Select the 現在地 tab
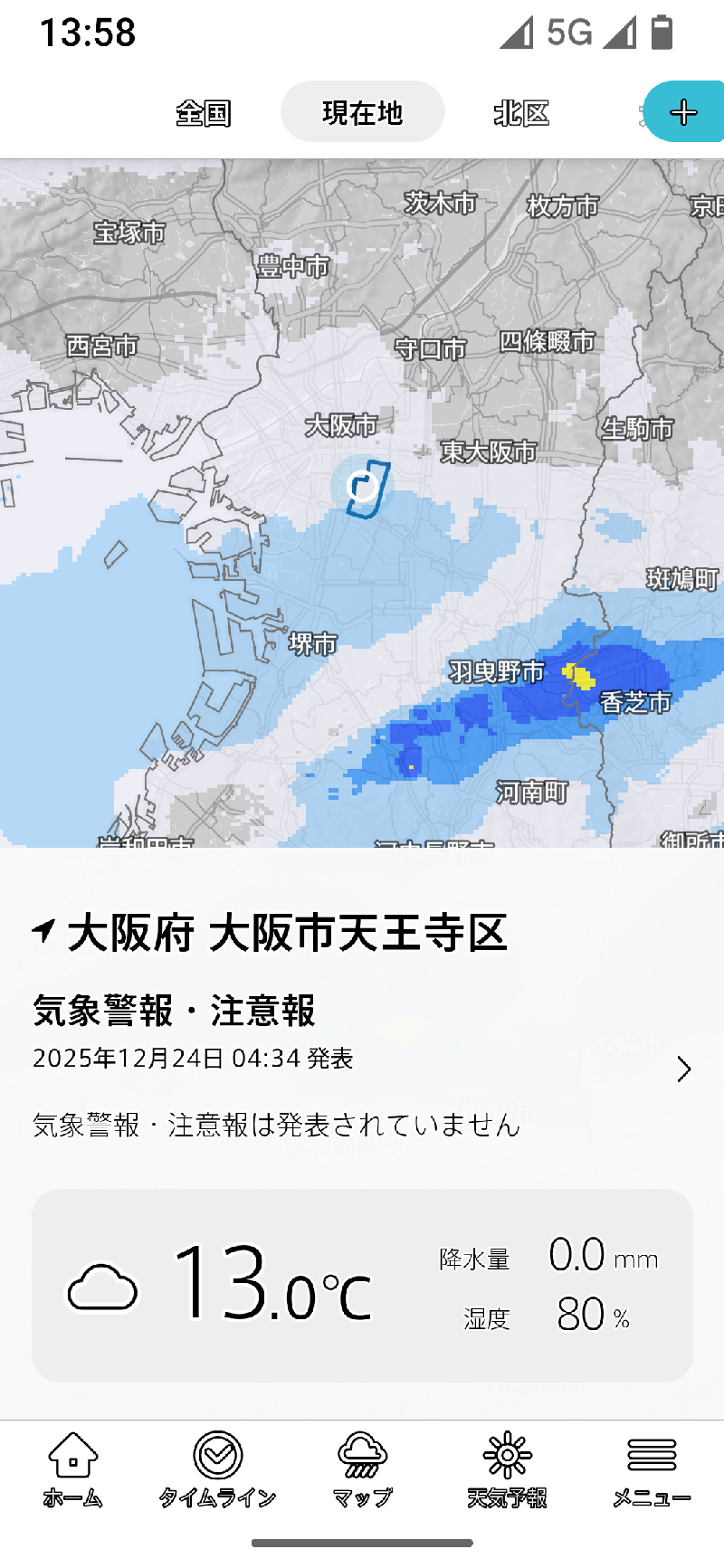This screenshot has width=724, height=1568. pos(362,112)
